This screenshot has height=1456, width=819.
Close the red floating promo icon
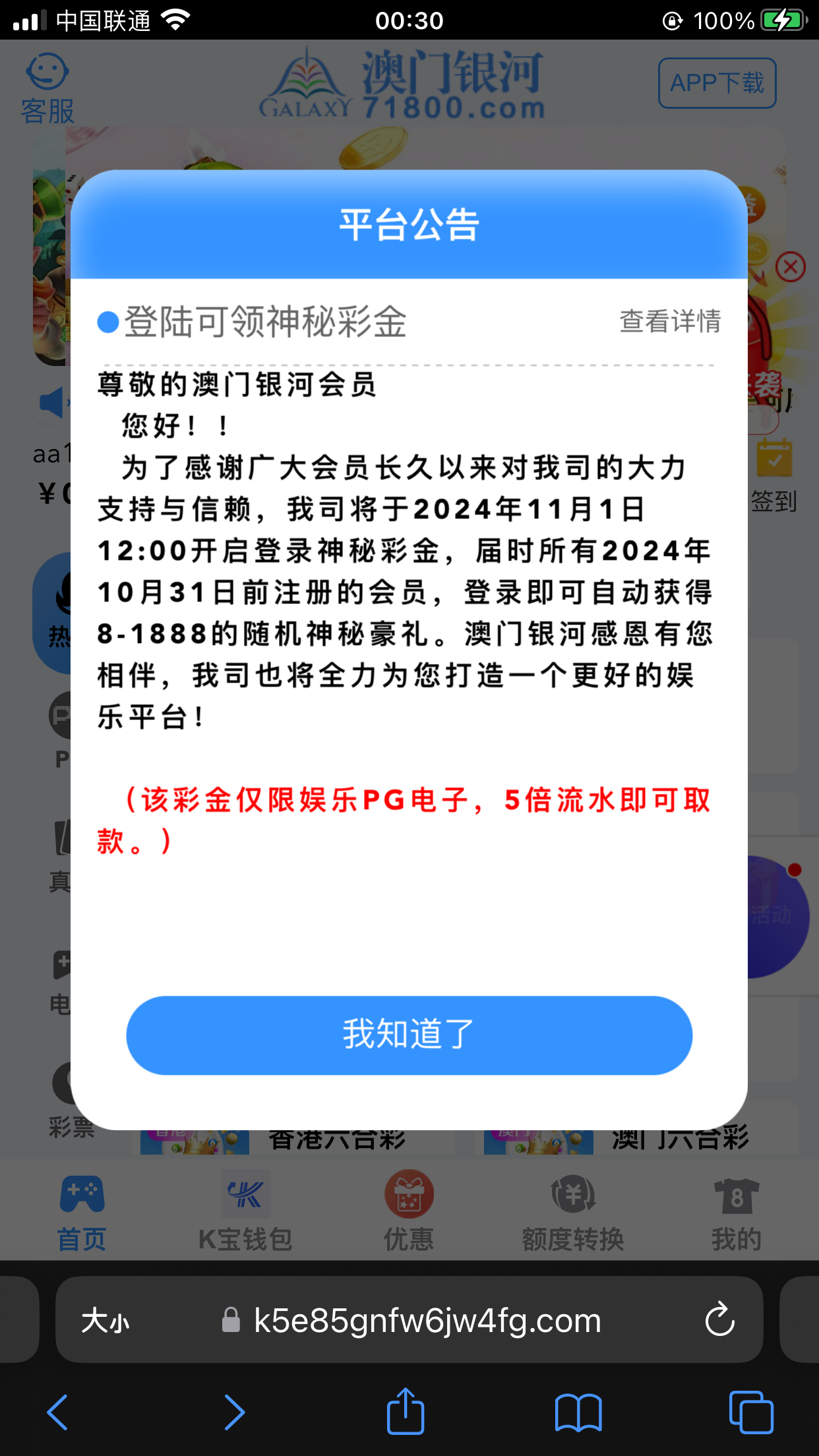[791, 267]
